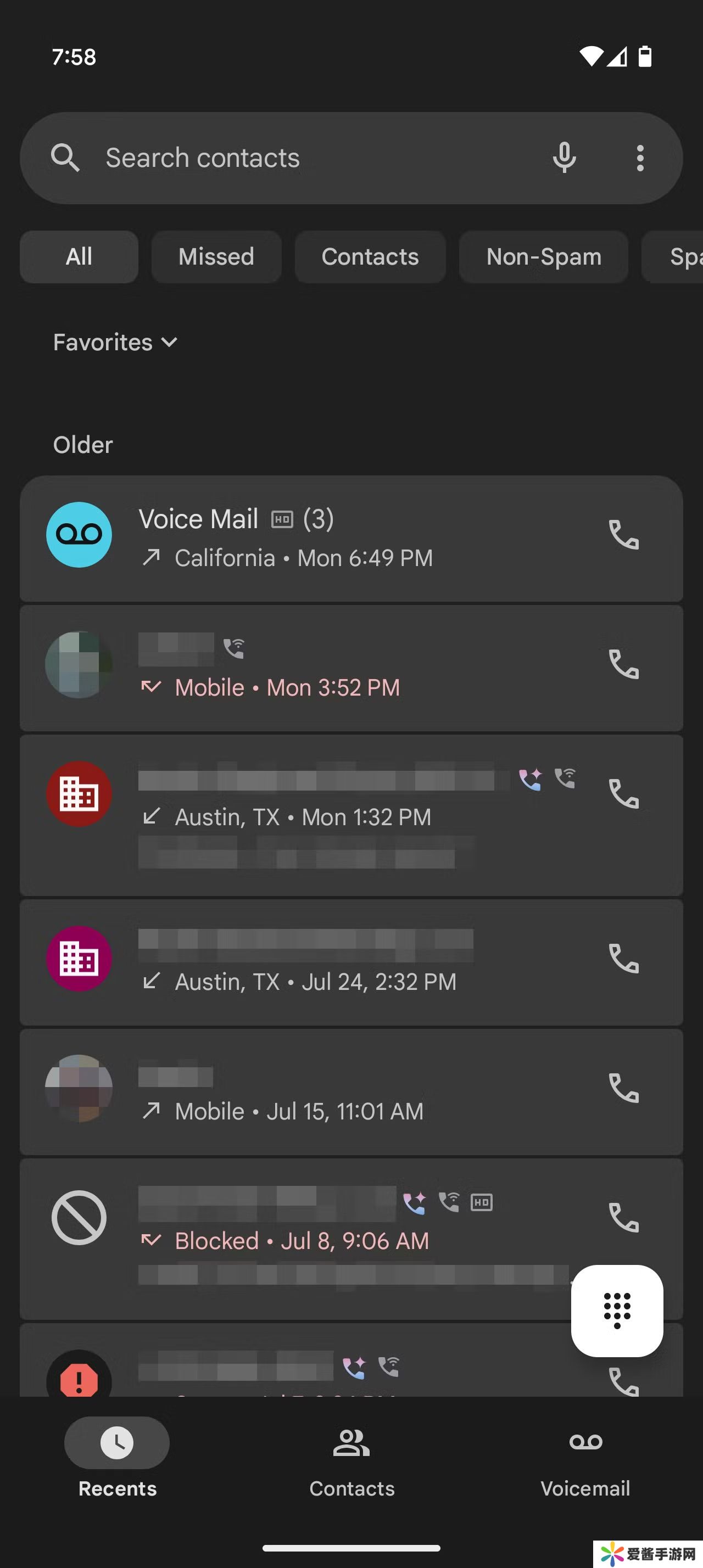
Task: Open the three-dot overflow menu
Action: point(640,158)
